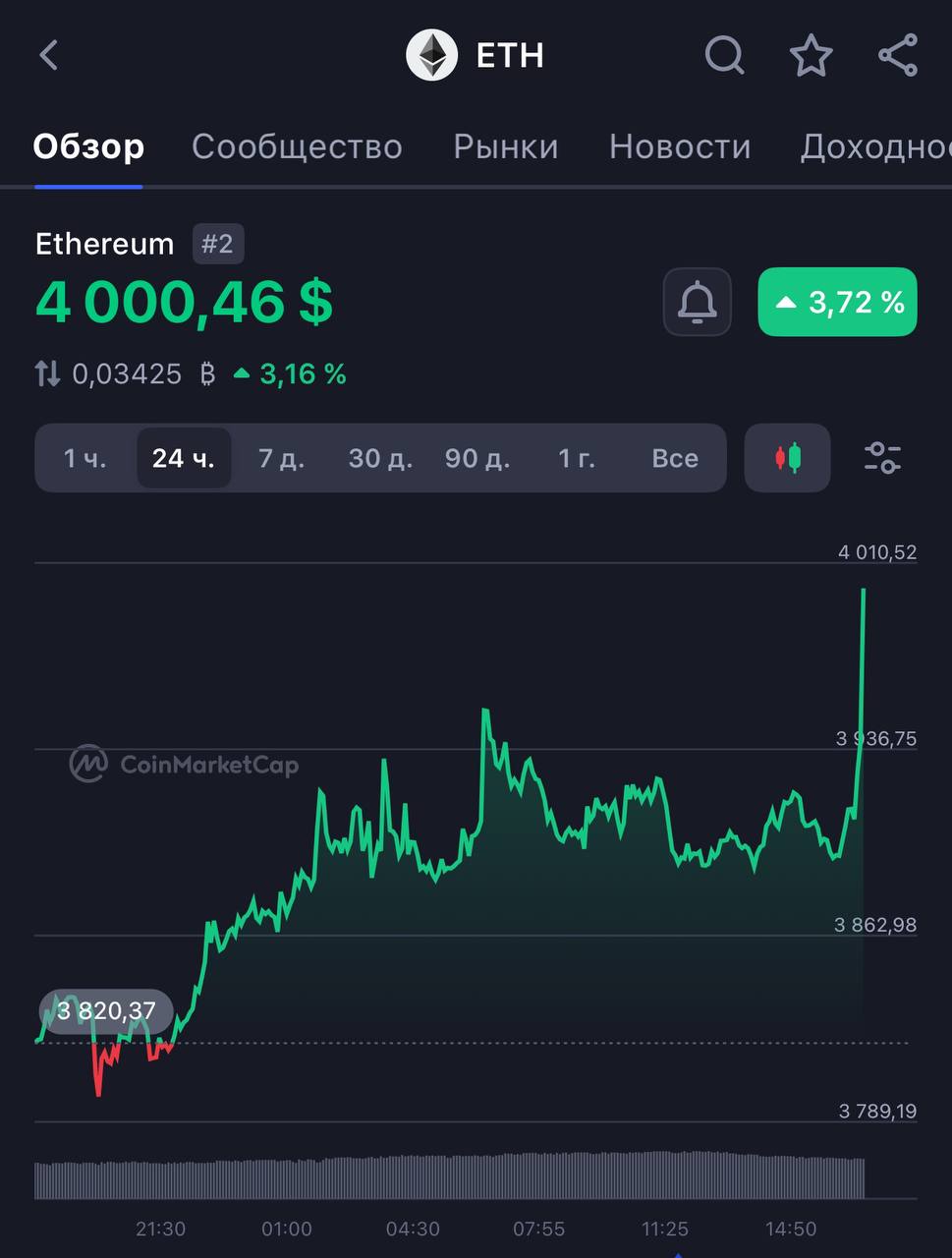
Task: Open the Рынки tab
Action: click(506, 146)
